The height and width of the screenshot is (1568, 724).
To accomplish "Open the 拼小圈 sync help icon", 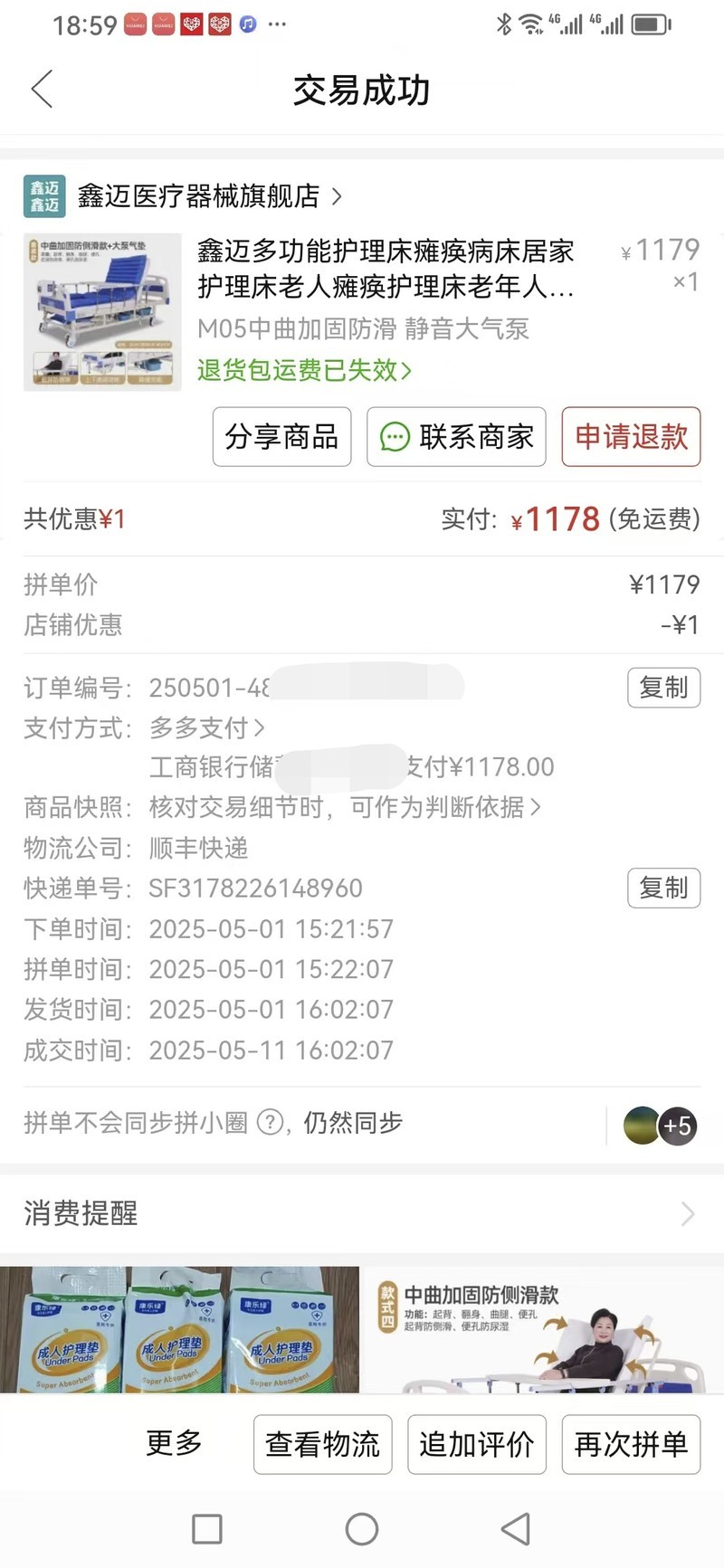I will (270, 1123).
